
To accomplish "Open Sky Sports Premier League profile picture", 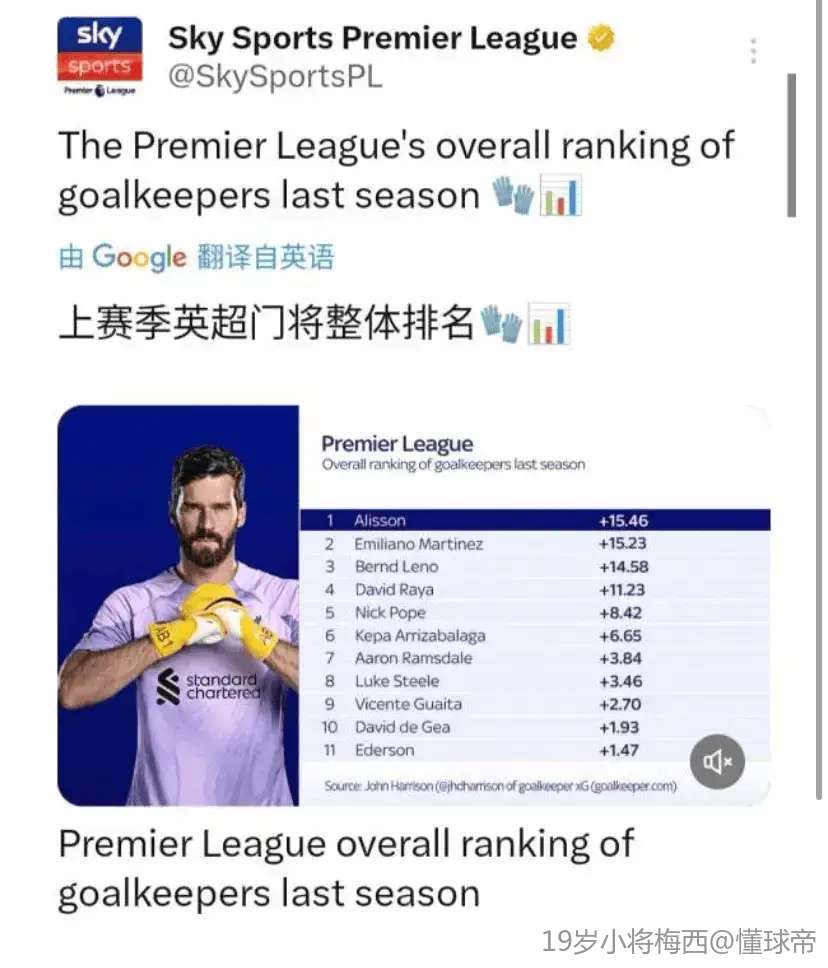I will click(99, 56).
